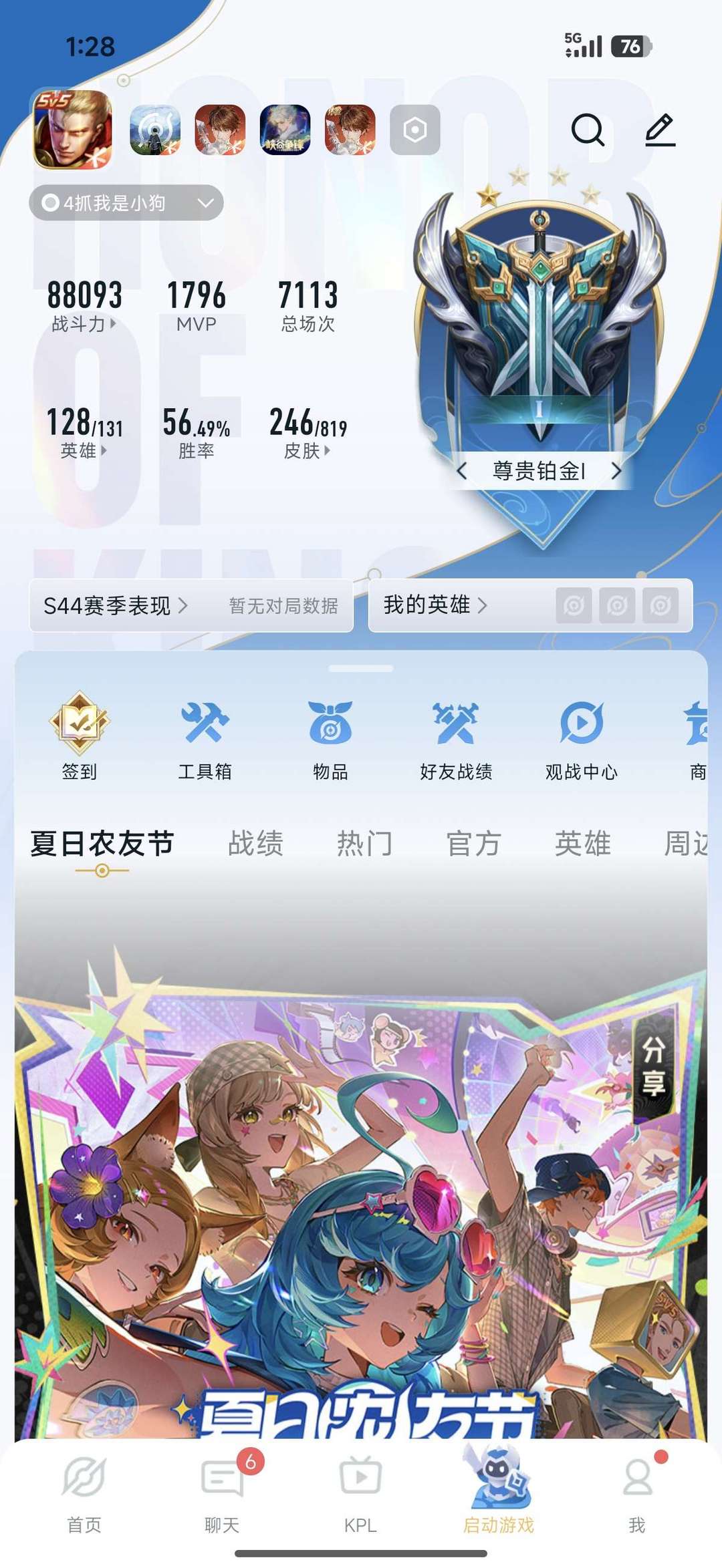Tap the edit pencil icon
The height and width of the screenshot is (1568, 722).
[660, 130]
